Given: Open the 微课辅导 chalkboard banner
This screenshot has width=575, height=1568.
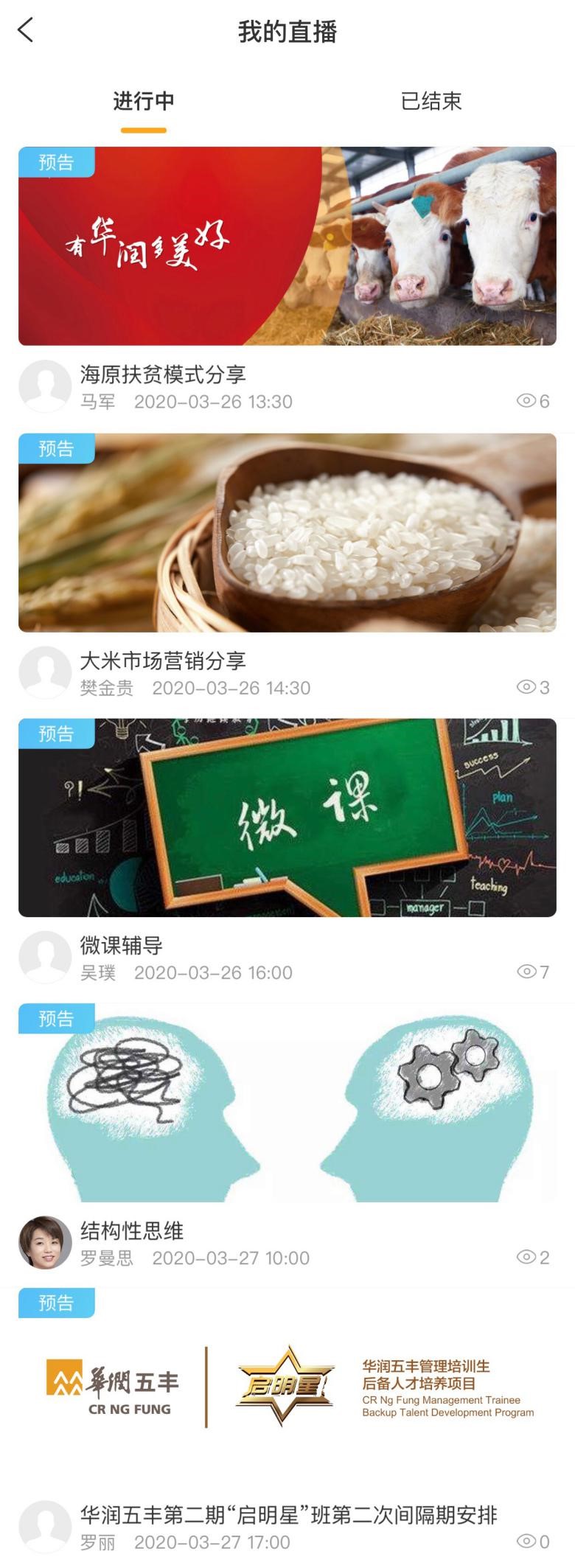Looking at the screenshot, I should (x=287, y=818).
